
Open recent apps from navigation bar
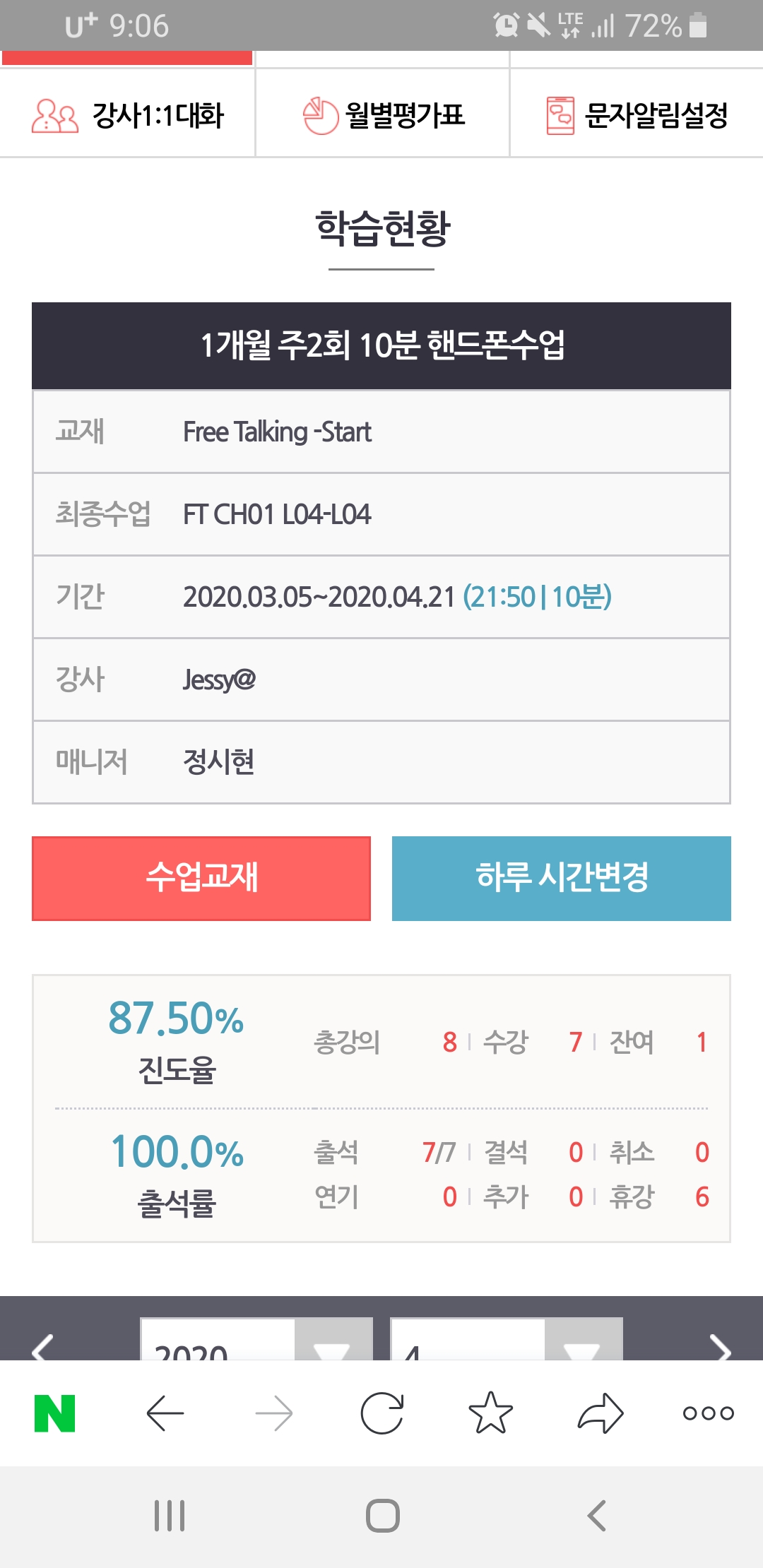170,1516
